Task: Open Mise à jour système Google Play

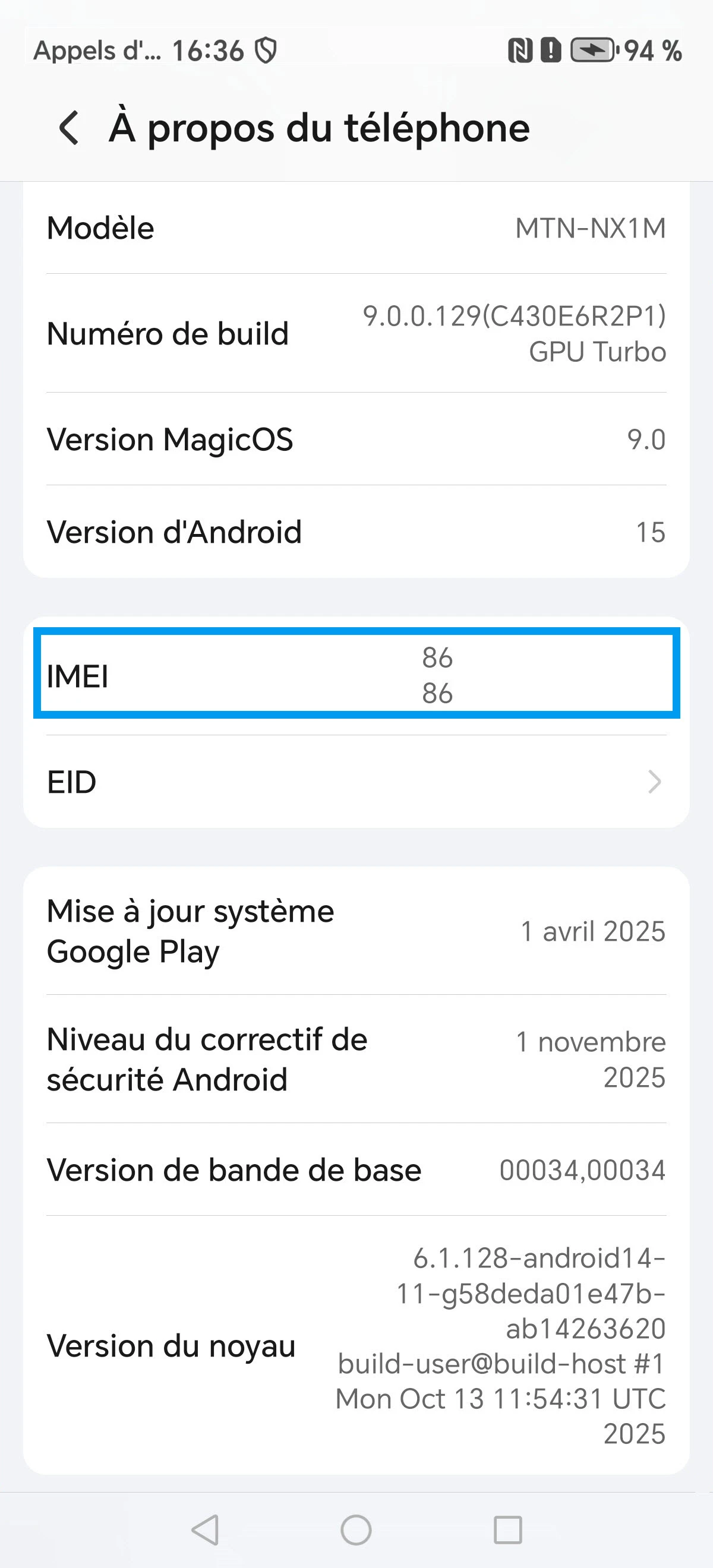Action: (356, 931)
